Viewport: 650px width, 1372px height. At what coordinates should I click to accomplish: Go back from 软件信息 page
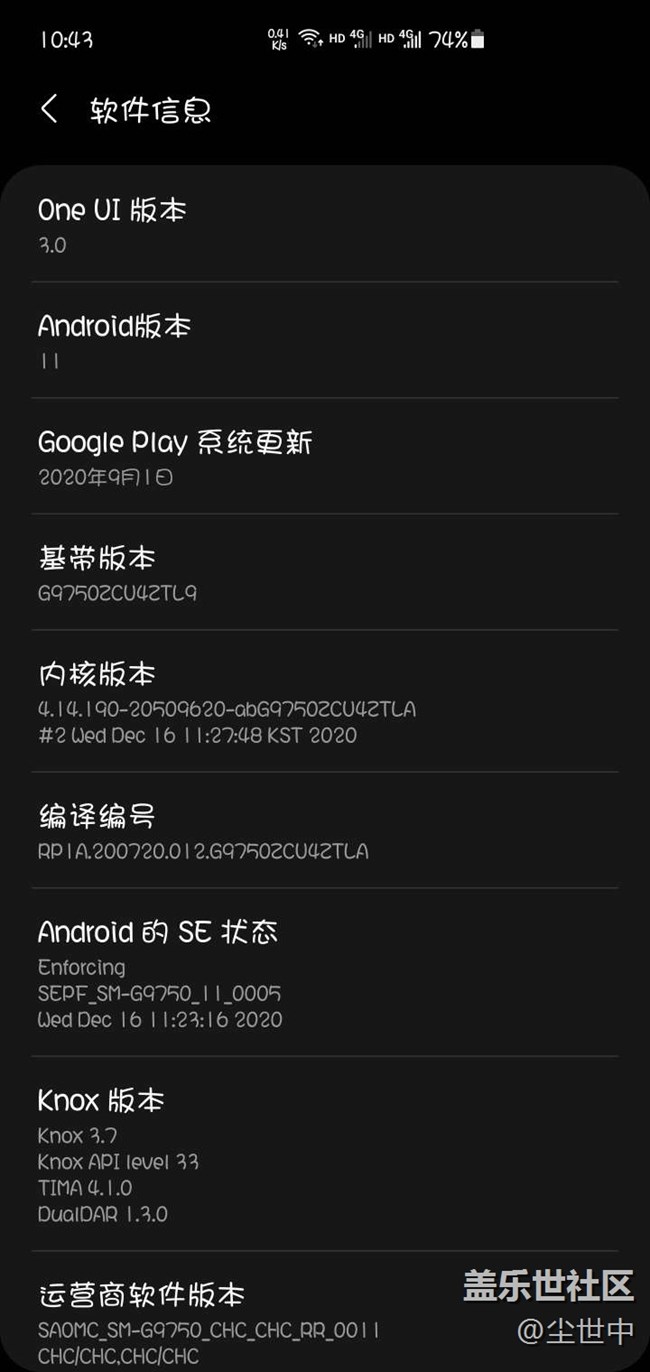pos(49,109)
